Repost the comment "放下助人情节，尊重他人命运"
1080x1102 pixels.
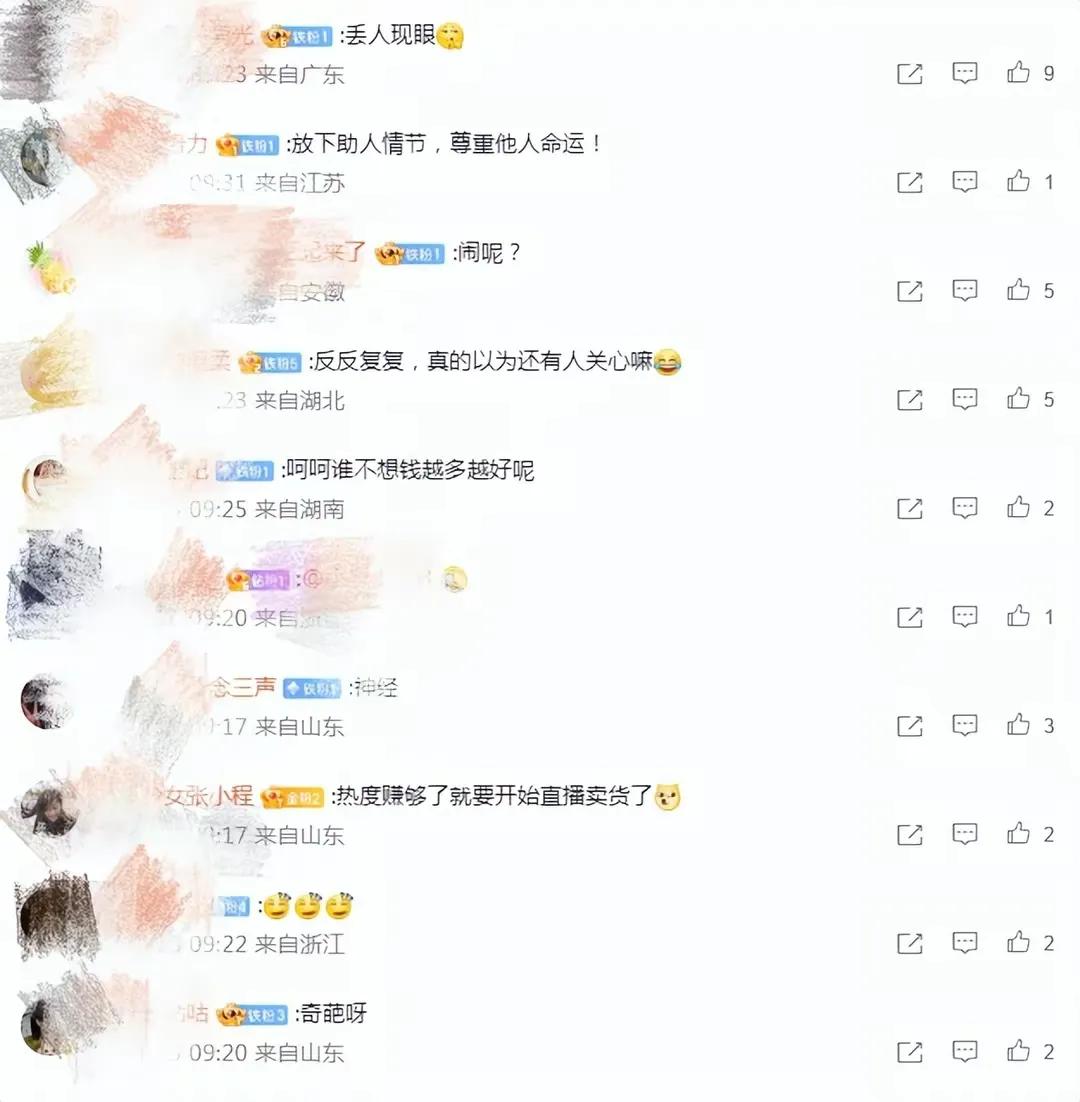[909, 181]
